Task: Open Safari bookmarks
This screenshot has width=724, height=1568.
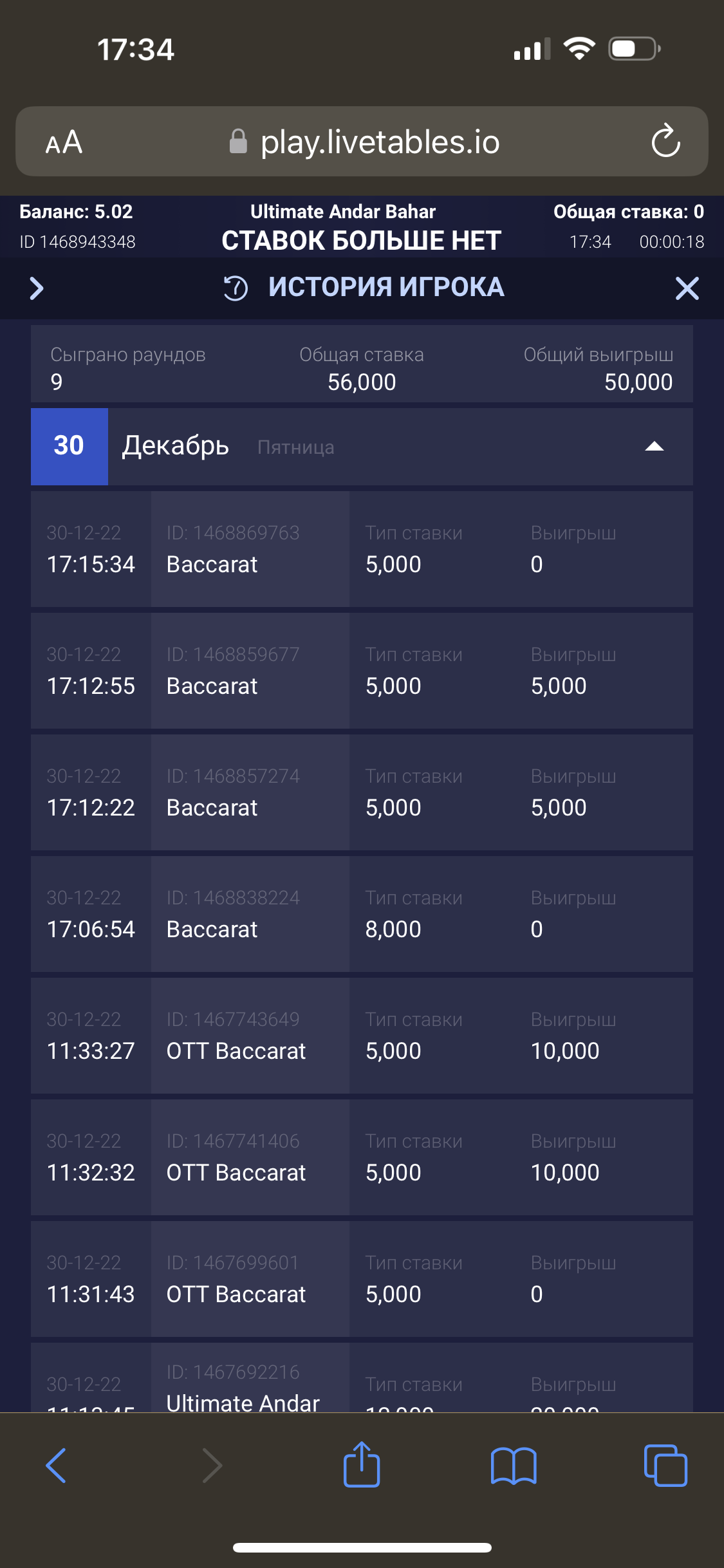Action: (x=513, y=1466)
